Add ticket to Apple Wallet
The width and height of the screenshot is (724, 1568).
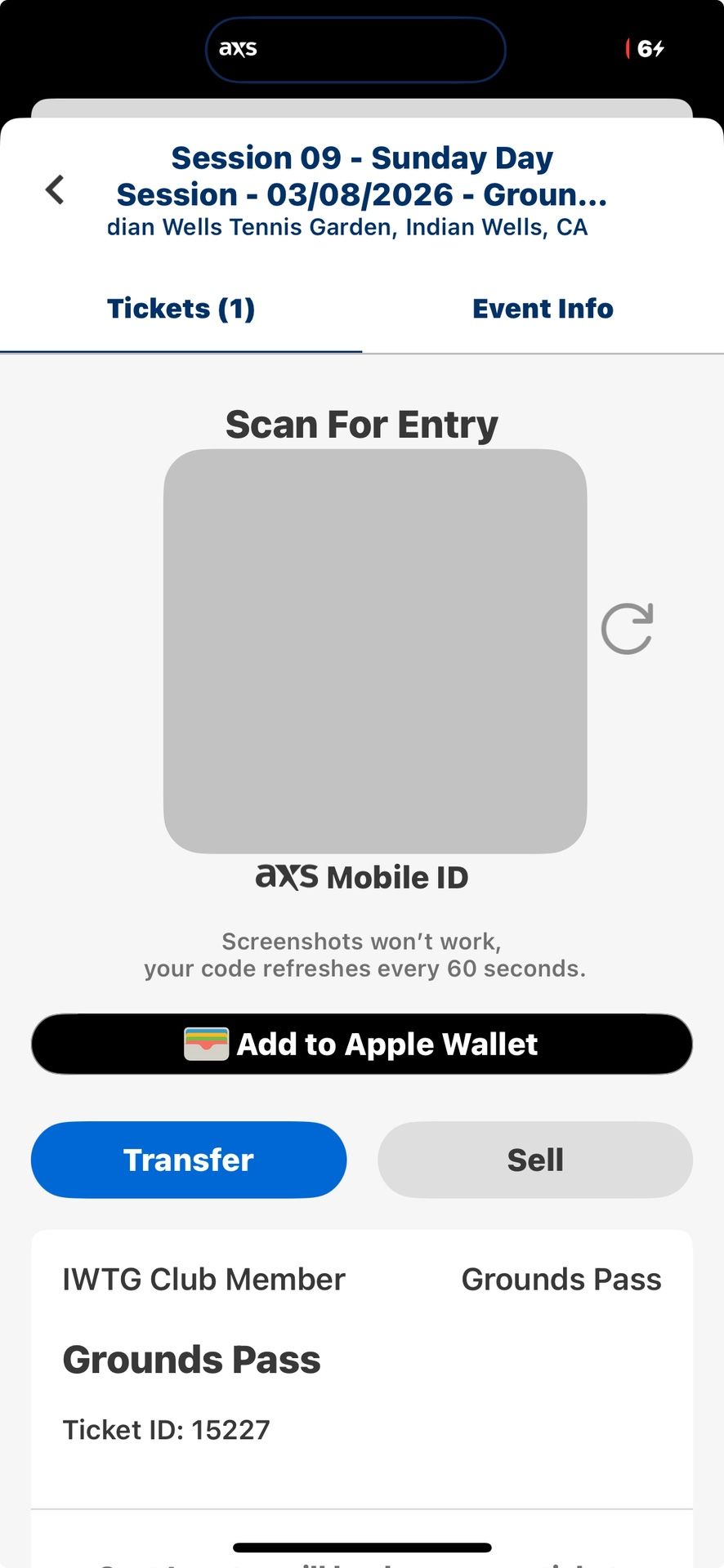coord(362,1044)
